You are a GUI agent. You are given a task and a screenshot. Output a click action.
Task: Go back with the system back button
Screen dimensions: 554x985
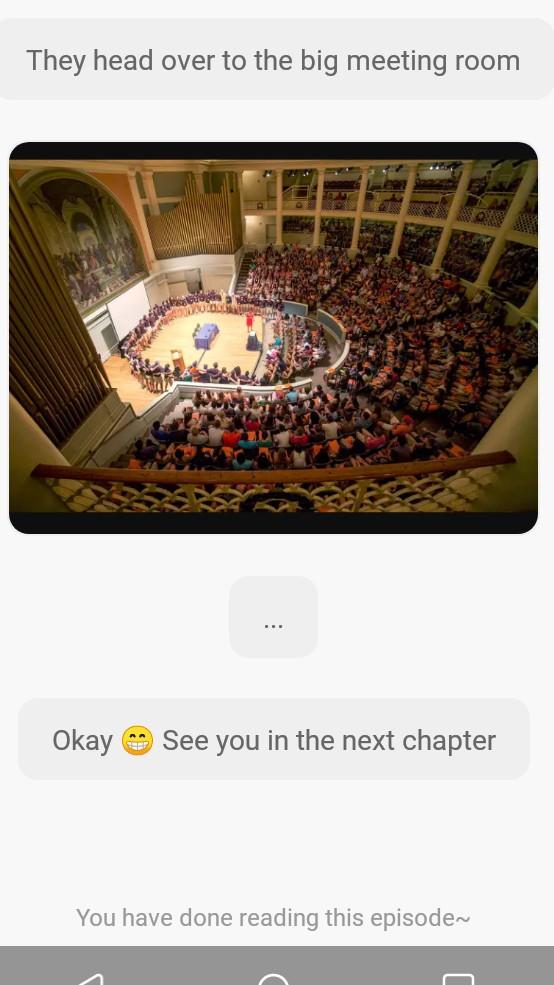point(90,977)
